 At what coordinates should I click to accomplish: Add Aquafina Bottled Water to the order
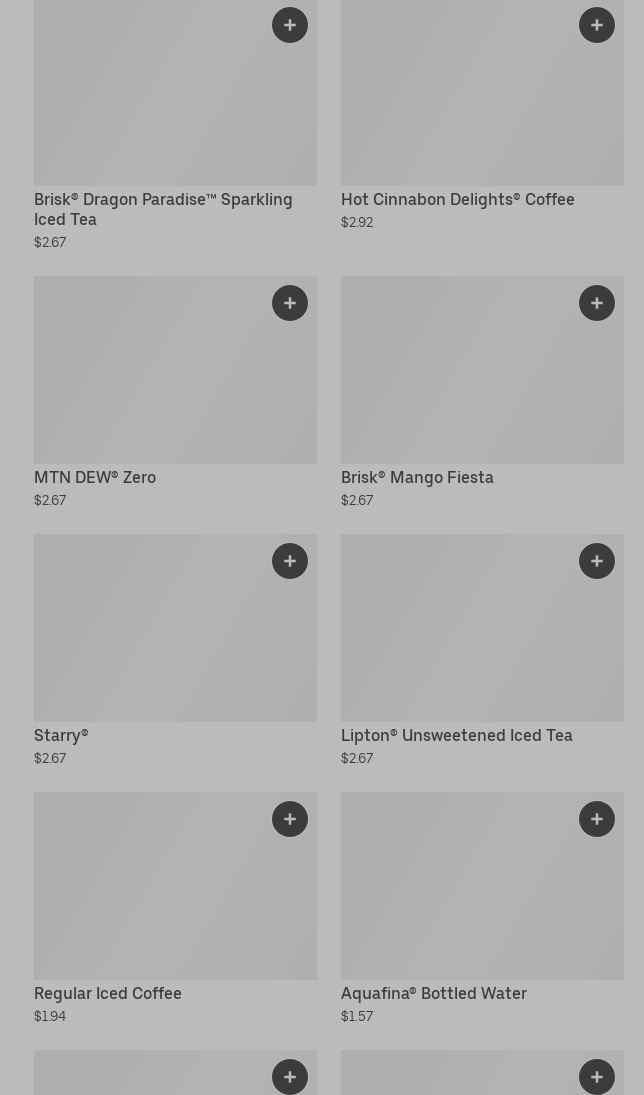[597, 819]
